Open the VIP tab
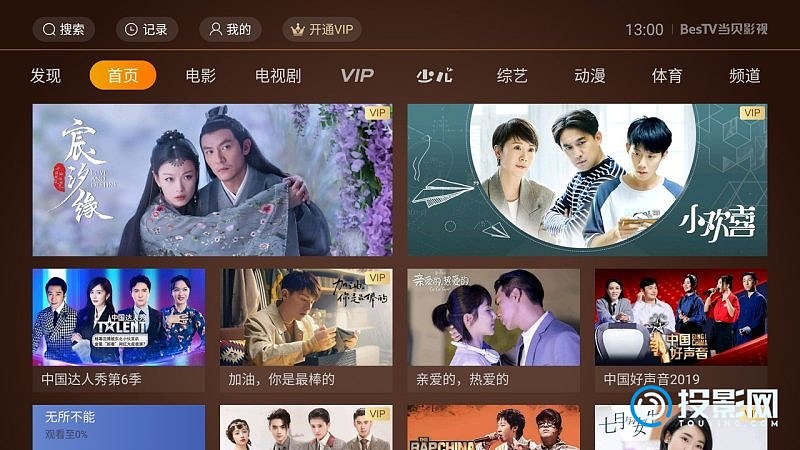The width and height of the screenshot is (800, 450). click(356, 75)
